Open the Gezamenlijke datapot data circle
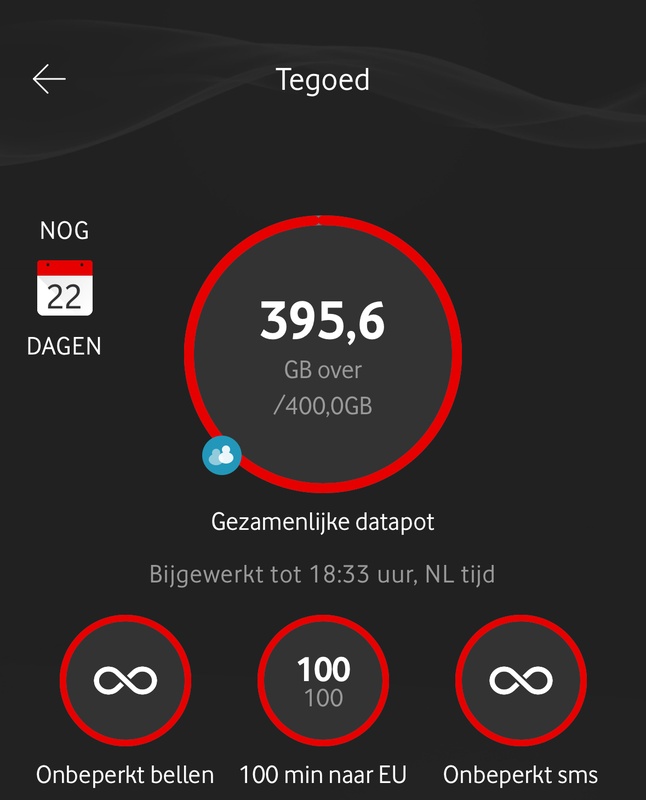Viewport: 646px width, 800px height. [x=322, y=350]
